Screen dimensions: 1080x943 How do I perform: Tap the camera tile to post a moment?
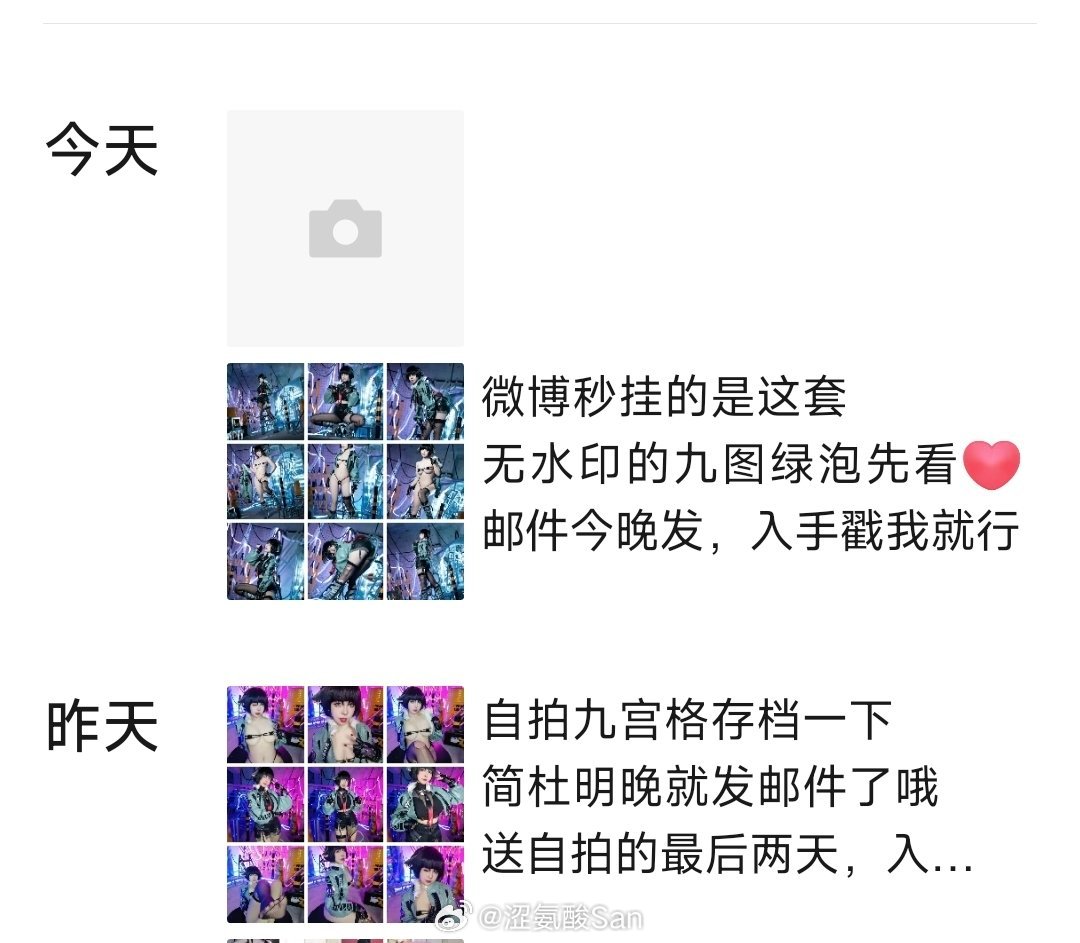click(345, 228)
